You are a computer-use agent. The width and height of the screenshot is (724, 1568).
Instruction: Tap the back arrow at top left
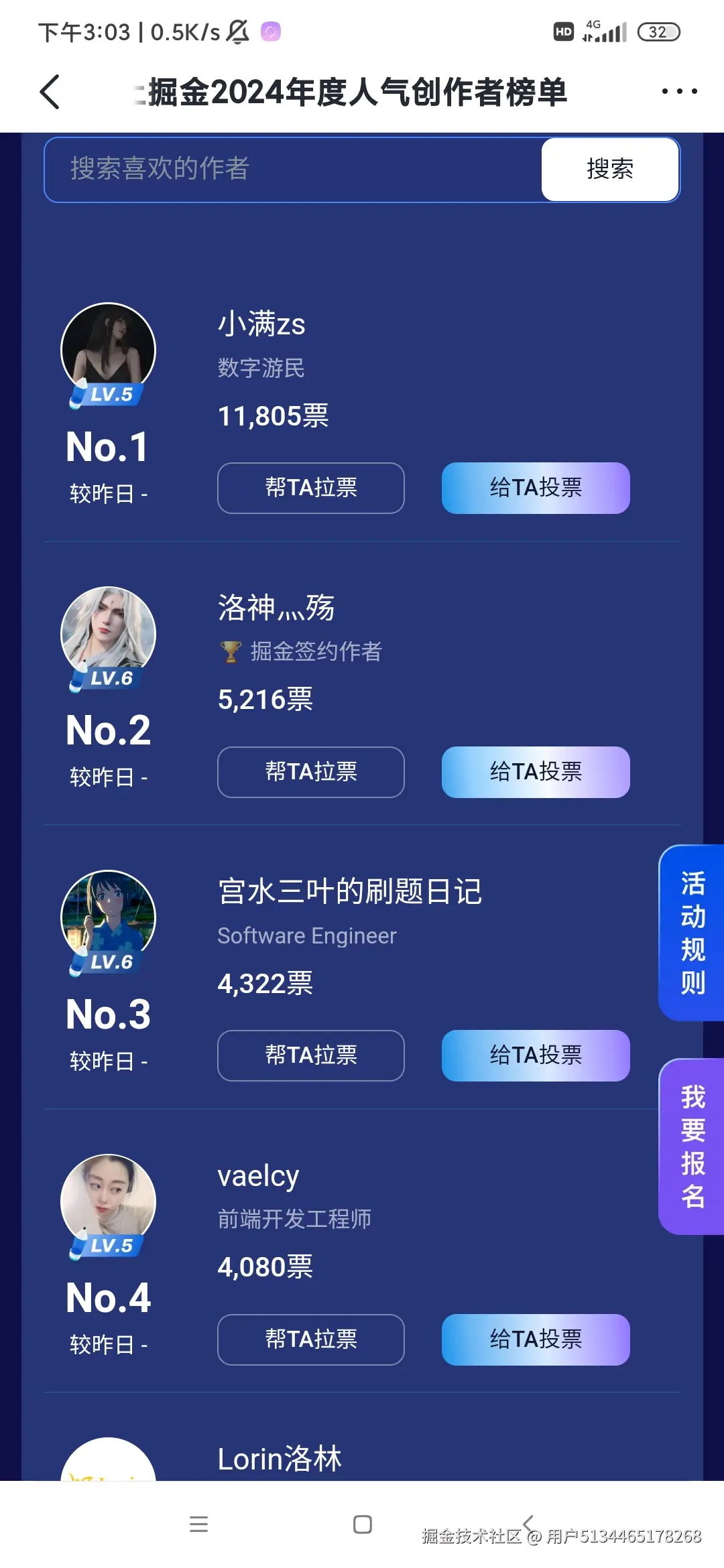[50, 92]
